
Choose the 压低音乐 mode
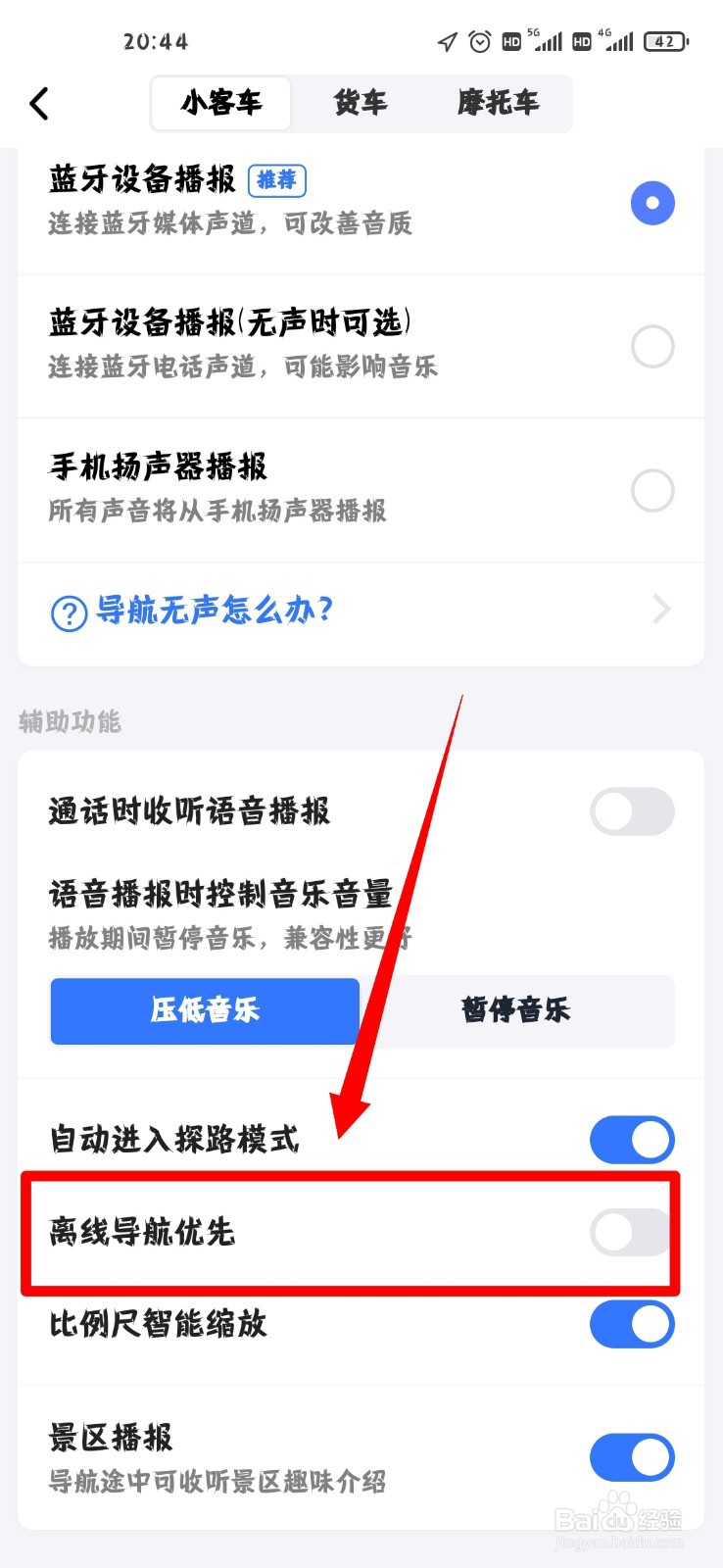pyautogui.click(x=205, y=1011)
